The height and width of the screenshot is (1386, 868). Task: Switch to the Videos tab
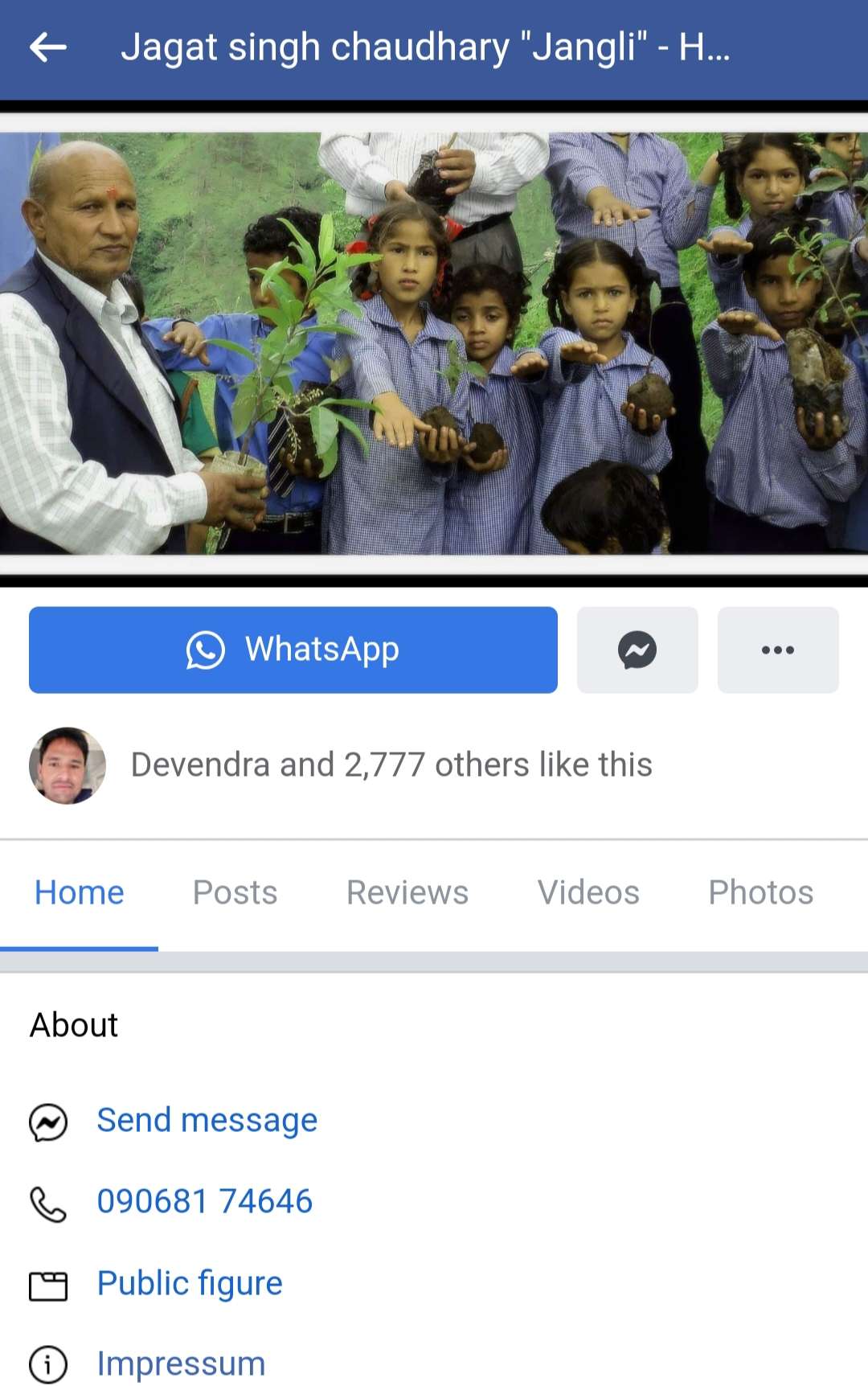pyautogui.click(x=588, y=892)
